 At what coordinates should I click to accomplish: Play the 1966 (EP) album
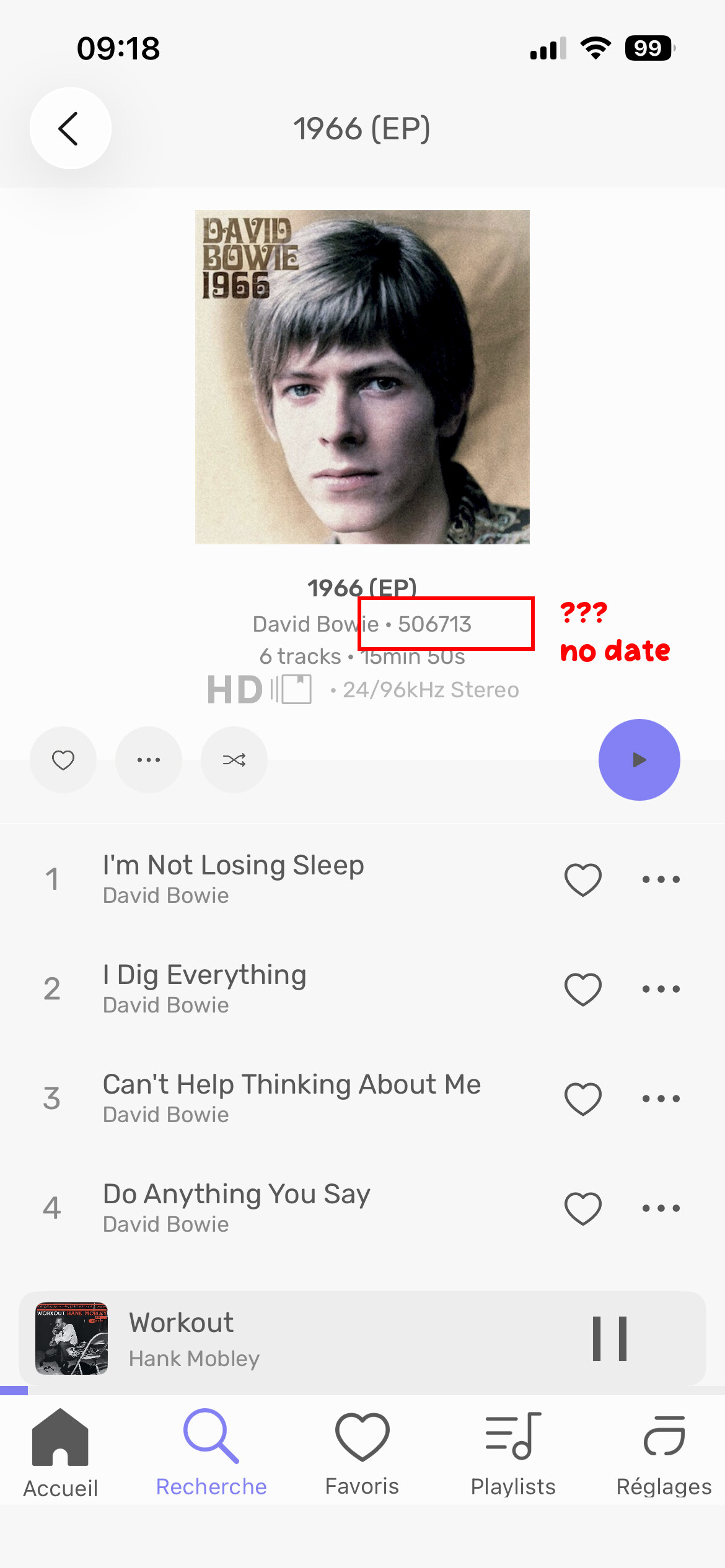pos(639,760)
